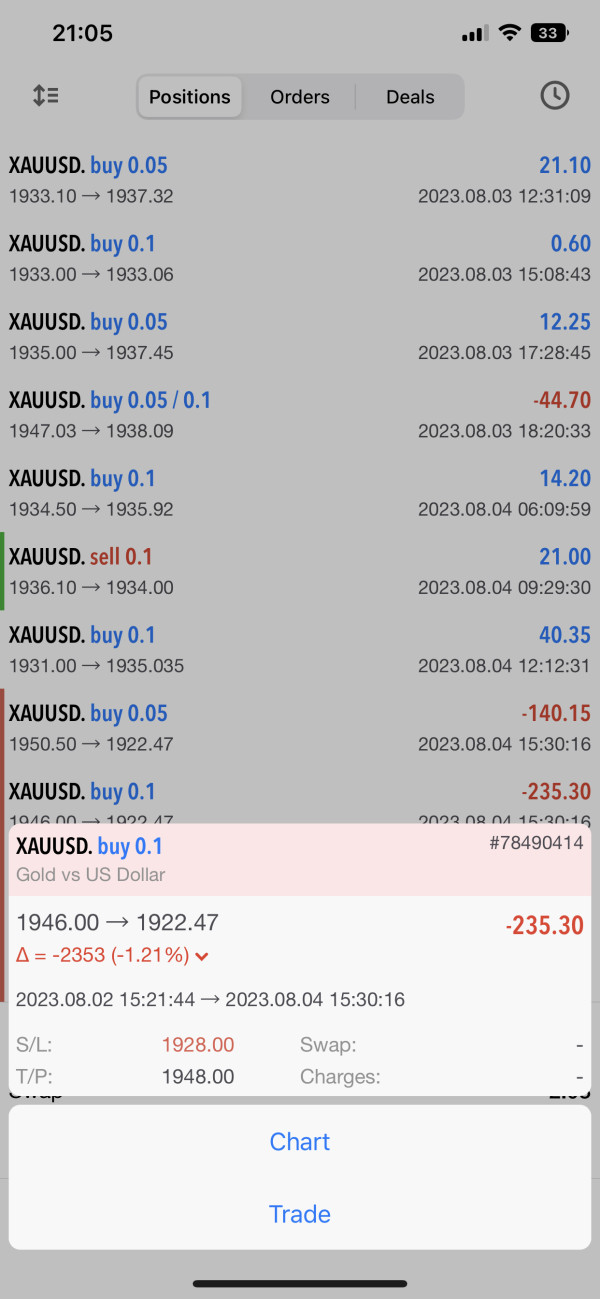The width and height of the screenshot is (600, 1299).
Task: Expand the delta -2353 chevron
Action: click(x=202, y=956)
